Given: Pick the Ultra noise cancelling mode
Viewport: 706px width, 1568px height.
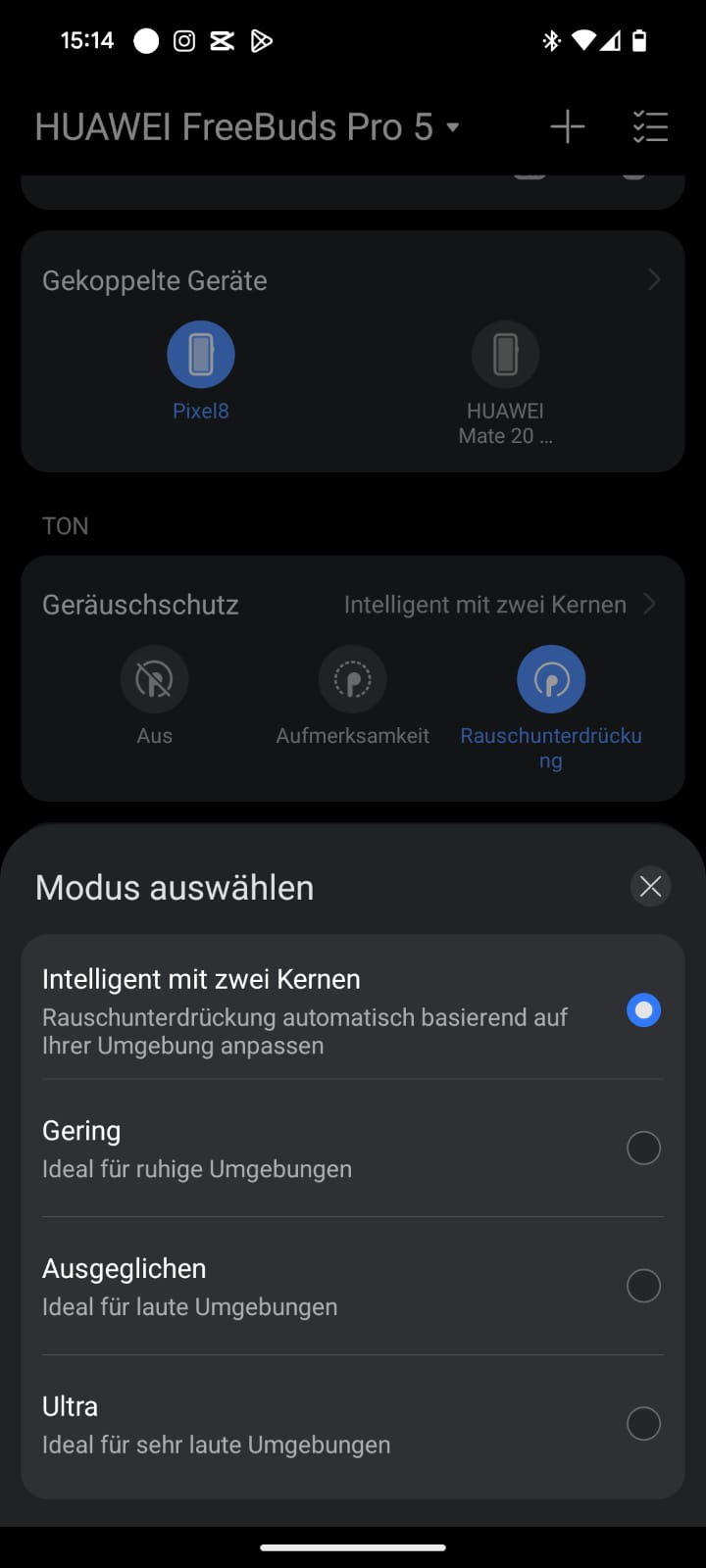Looking at the screenshot, I should [643, 1423].
